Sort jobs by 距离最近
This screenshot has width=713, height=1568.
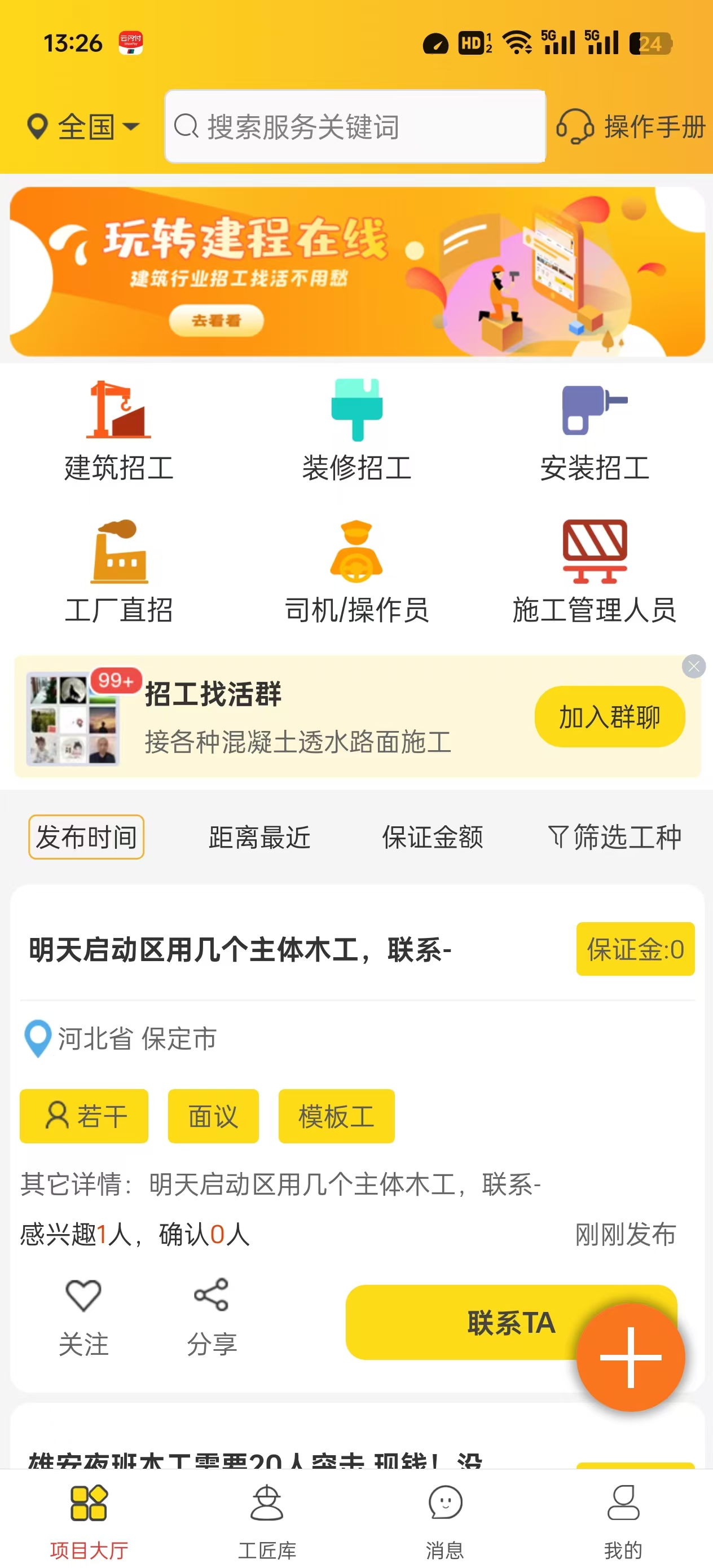[x=258, y=836]
